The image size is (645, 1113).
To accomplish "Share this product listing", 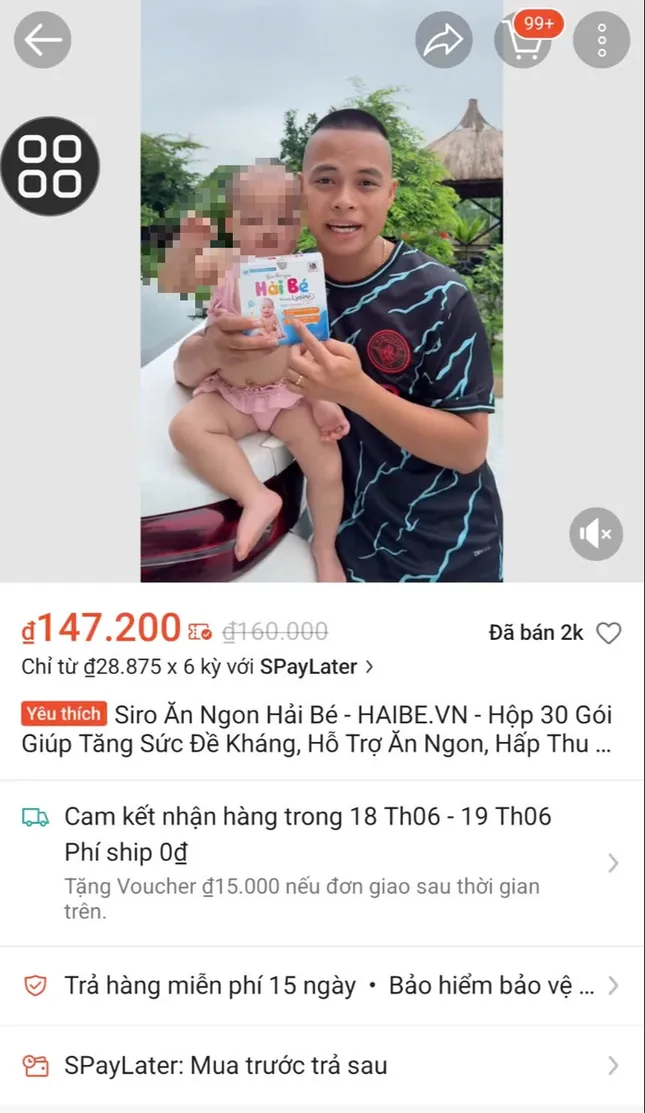I will click(443, 40).
